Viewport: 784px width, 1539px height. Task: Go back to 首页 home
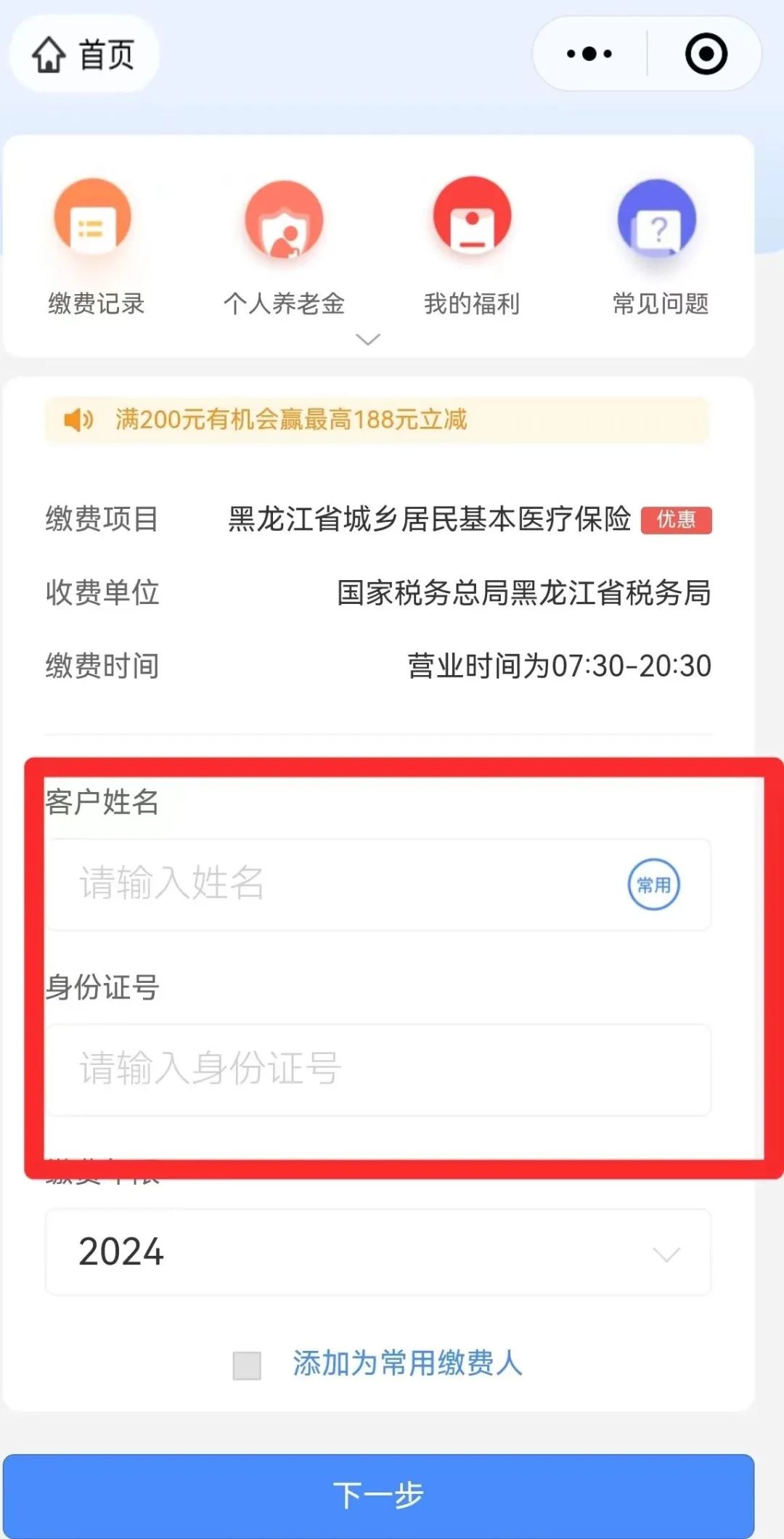[83, 54]
